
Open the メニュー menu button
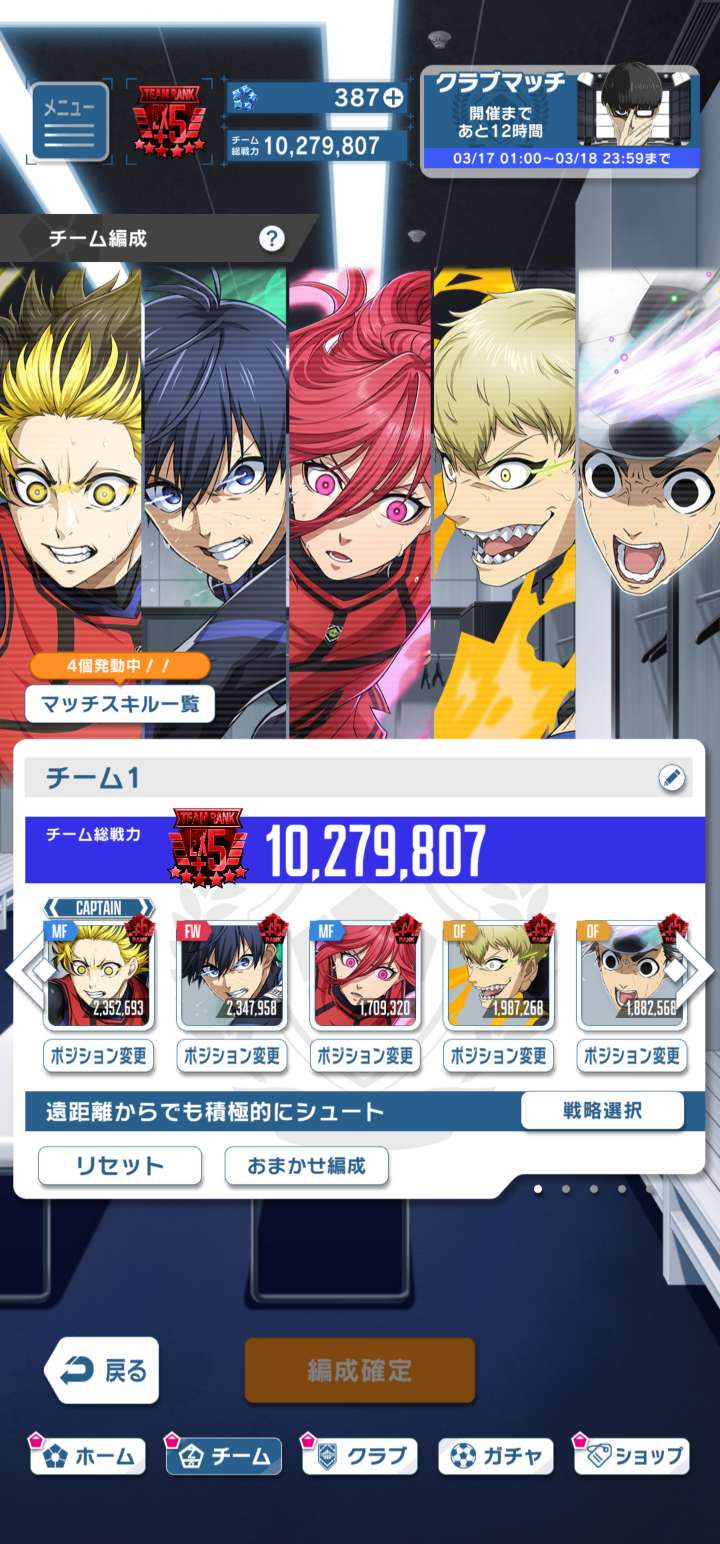click(69, 122)
